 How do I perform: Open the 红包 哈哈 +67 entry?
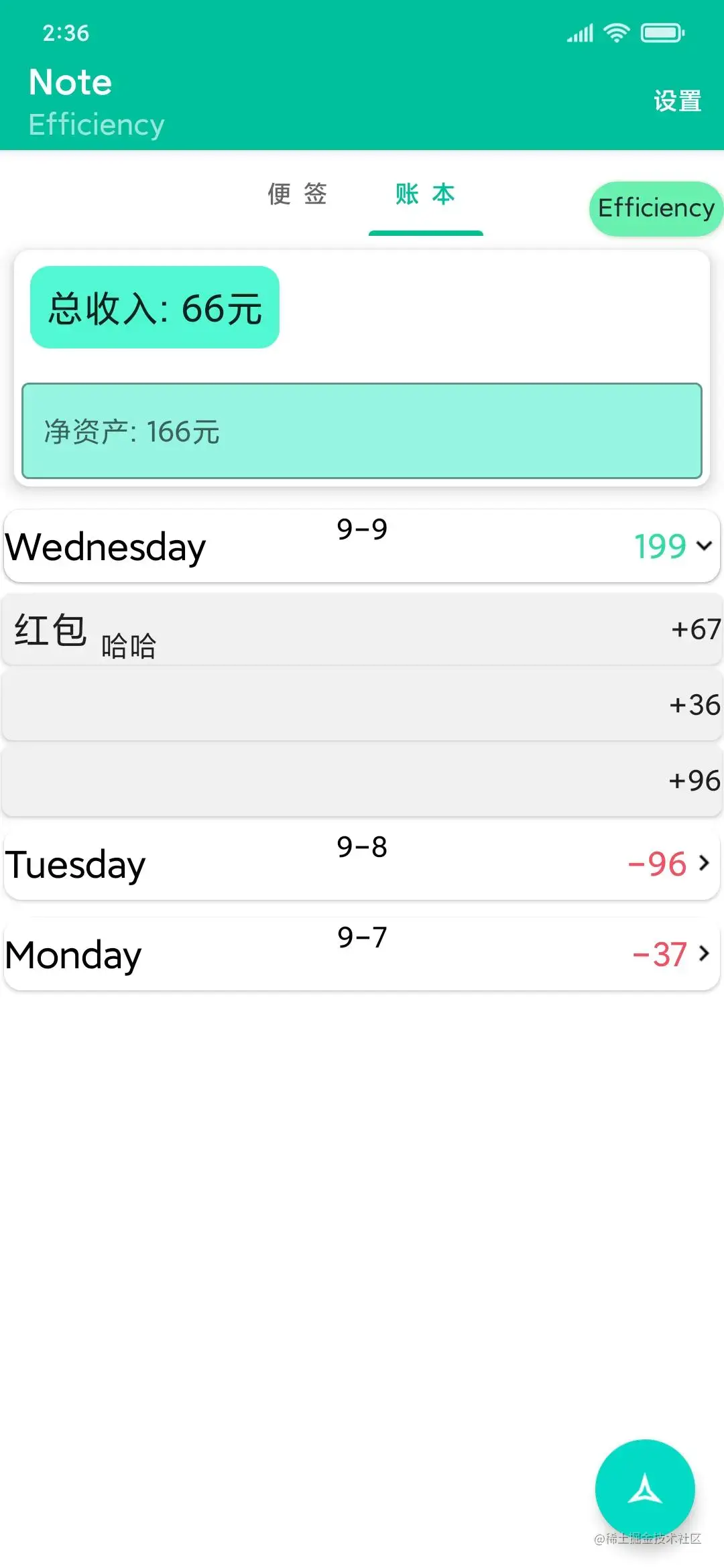click(362, 629)
